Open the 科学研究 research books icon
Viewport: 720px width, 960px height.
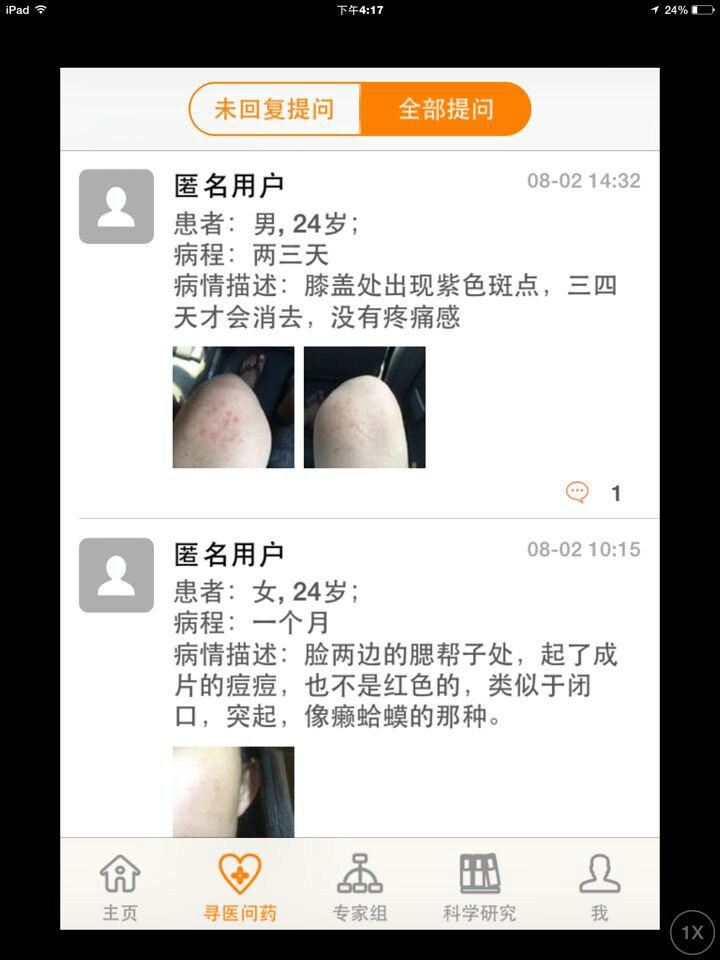point(478,882)
